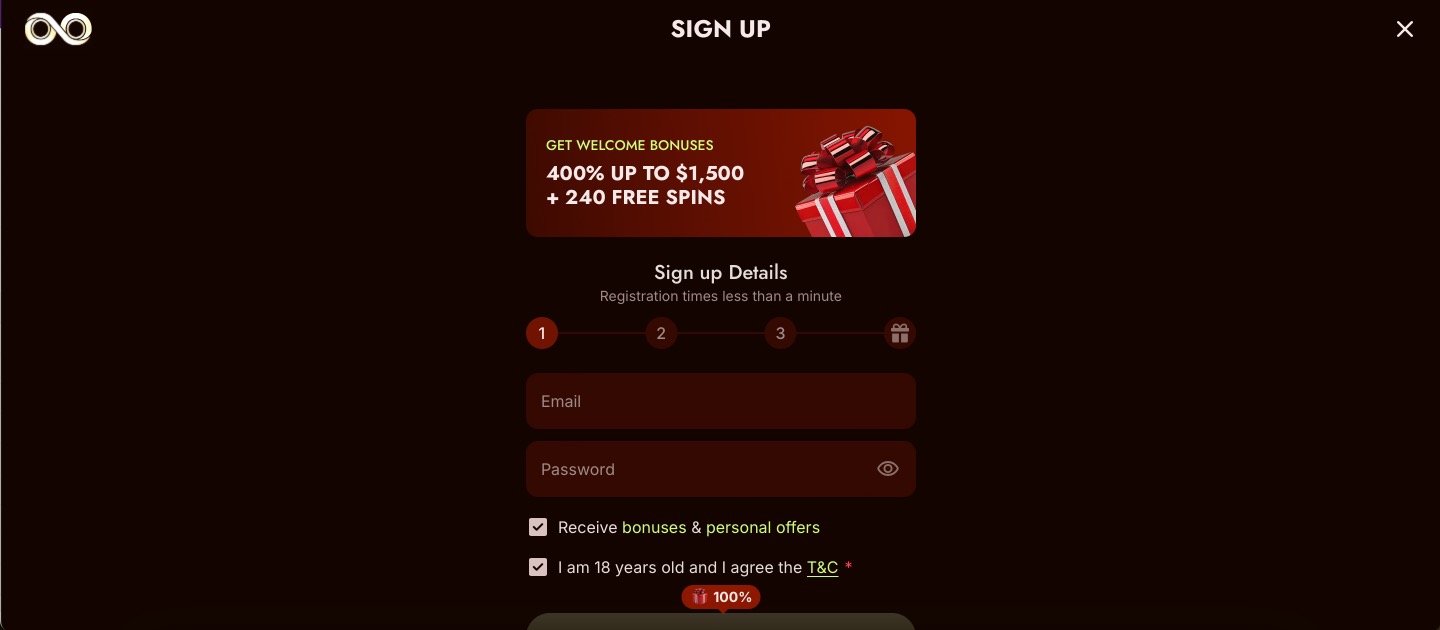This screenshot has width=1440, height=630.
Task: Focus the Password field
Action: [700, 469]
